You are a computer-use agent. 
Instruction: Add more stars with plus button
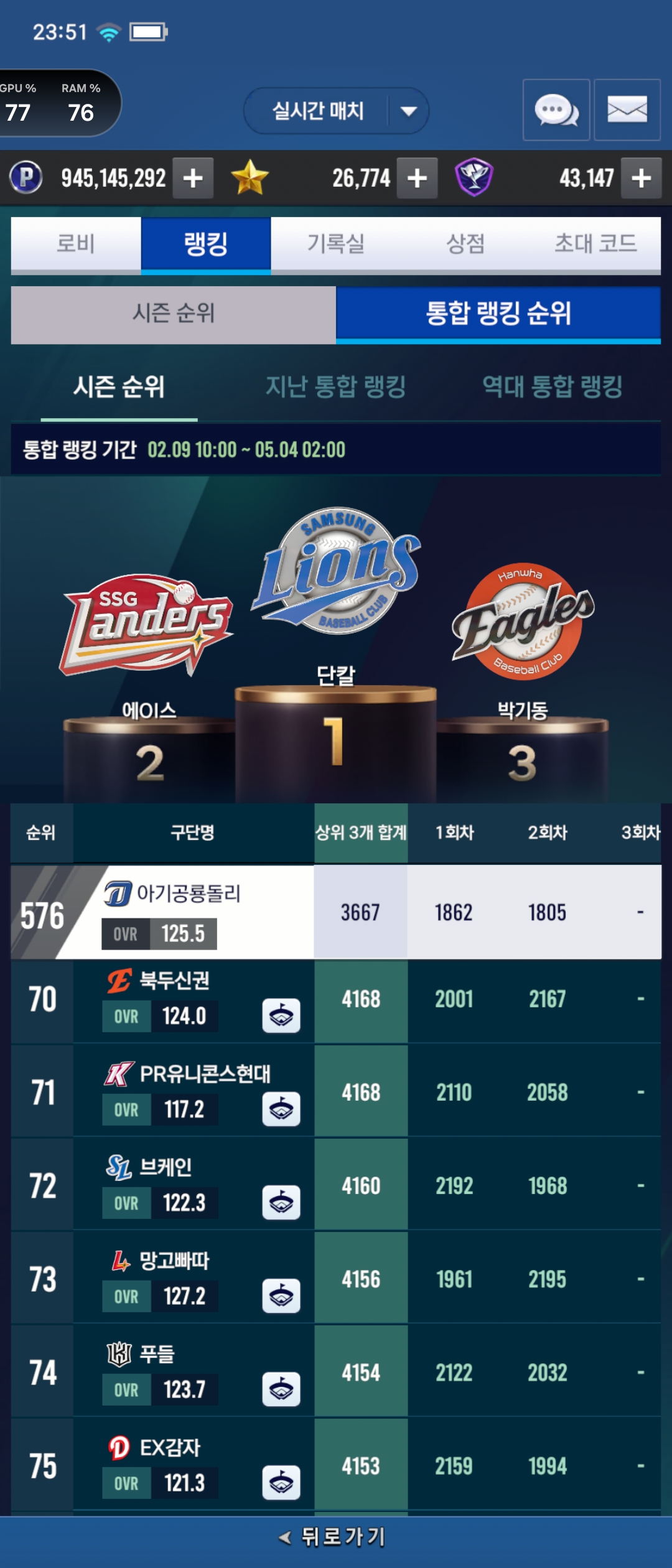[417, 179]
